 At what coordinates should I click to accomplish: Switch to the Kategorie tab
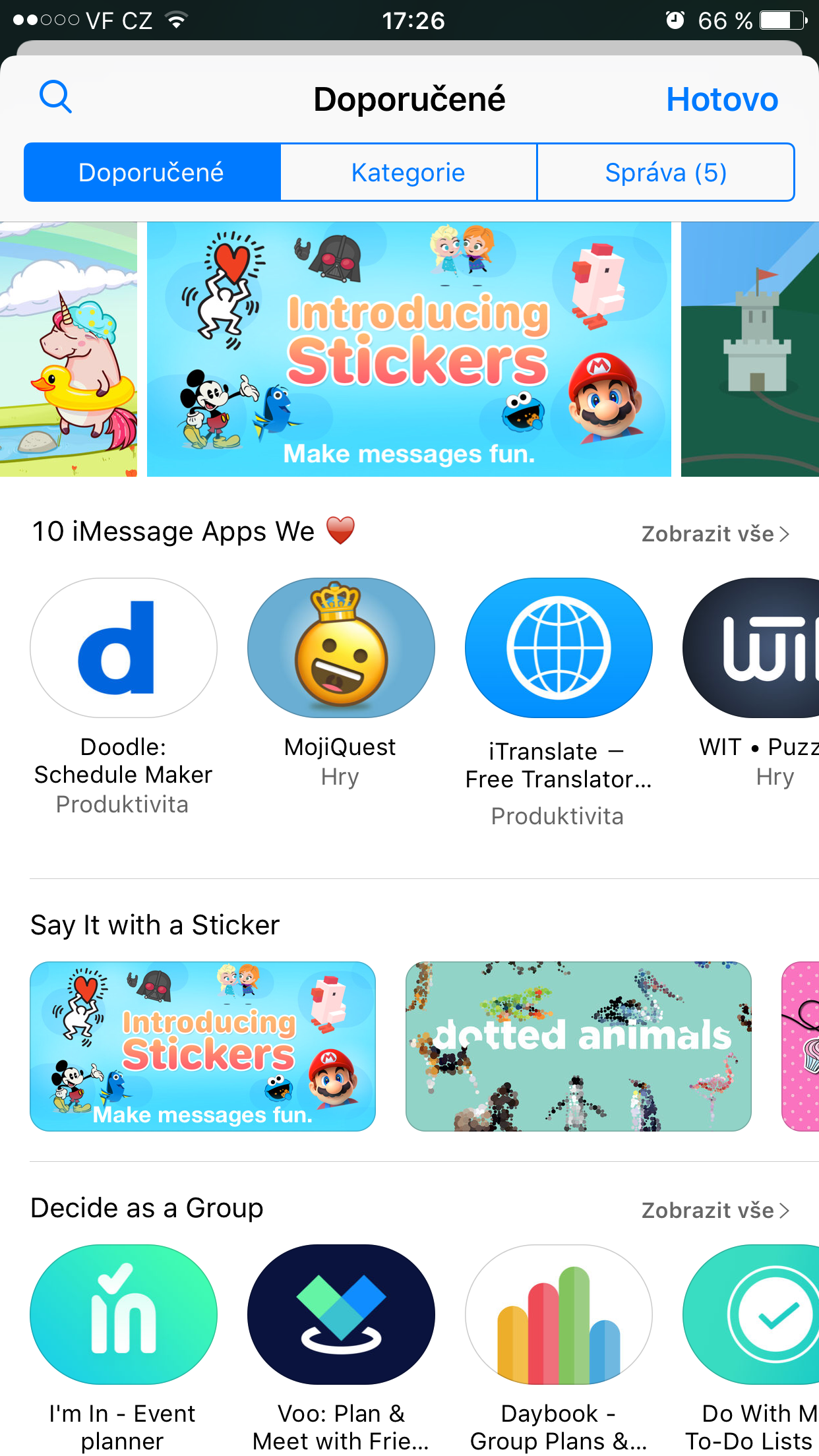(408, 173)
